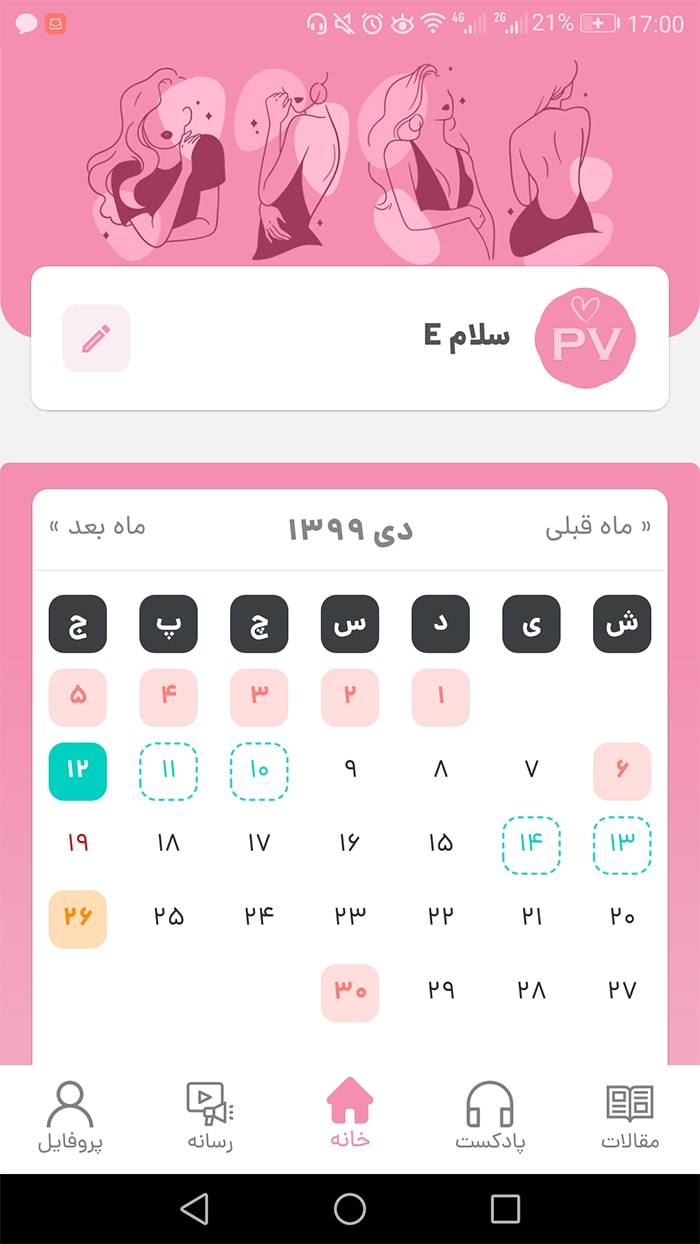Go to next month (ماه بعد)
This screenshot has height=1244, width=700.
97,527
